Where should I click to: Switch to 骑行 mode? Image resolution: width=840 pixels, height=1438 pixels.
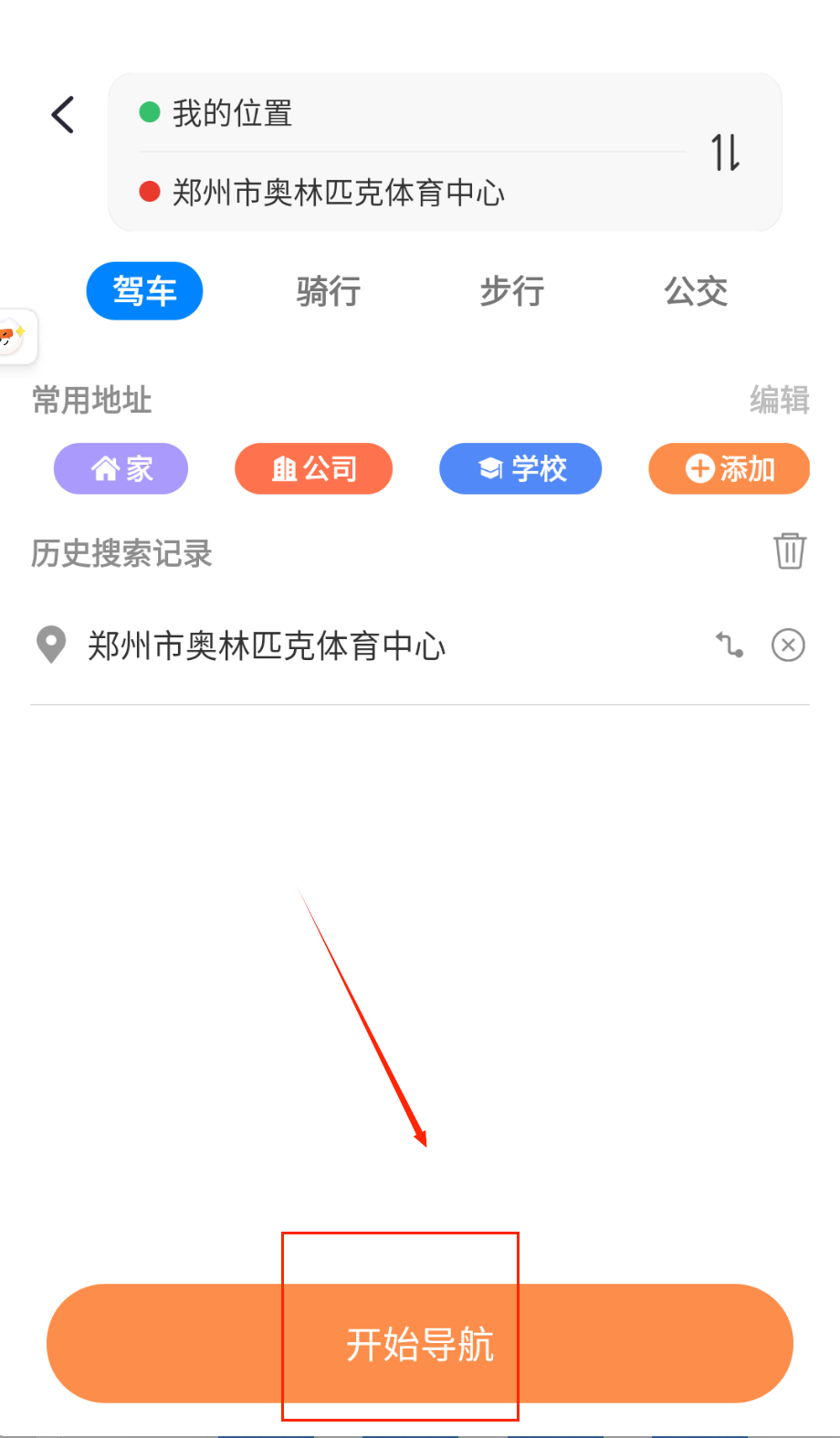tap(329, 291)
